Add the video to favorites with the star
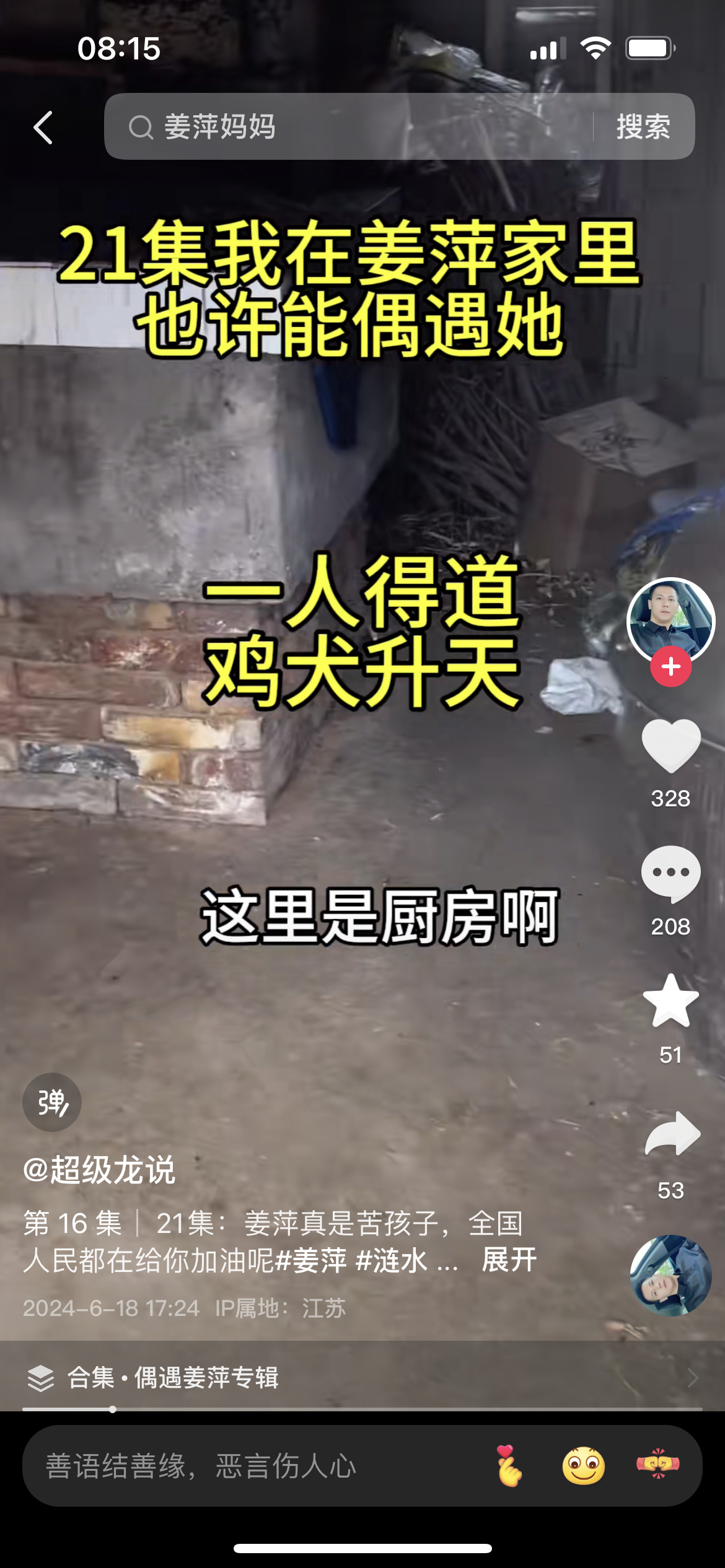Screen dimensions: 725x1568 tap(670, 1001)
